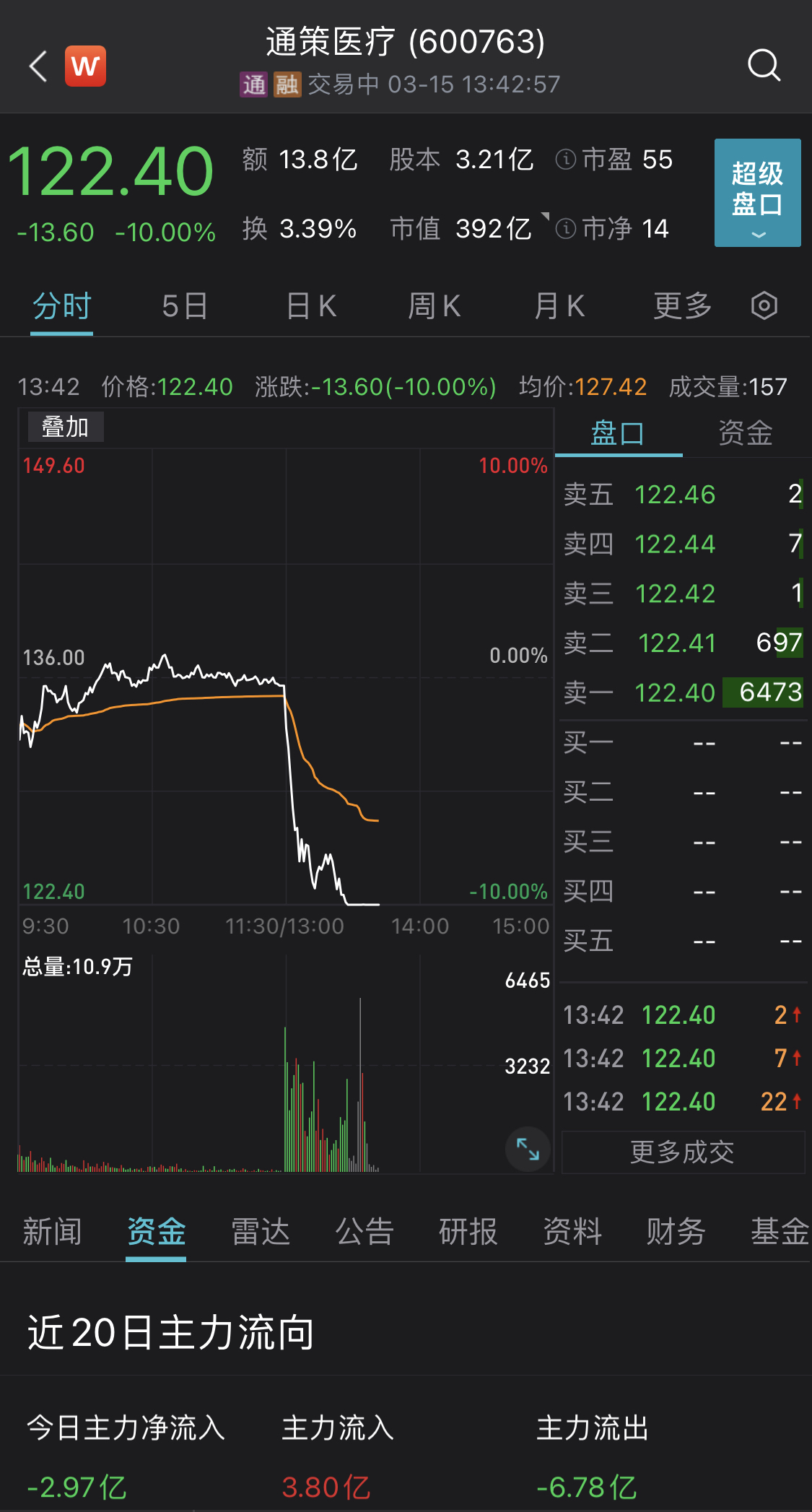Open the search magnifier icon
The height and width of the screenshot is (1512, 812).
click(764, 66)
